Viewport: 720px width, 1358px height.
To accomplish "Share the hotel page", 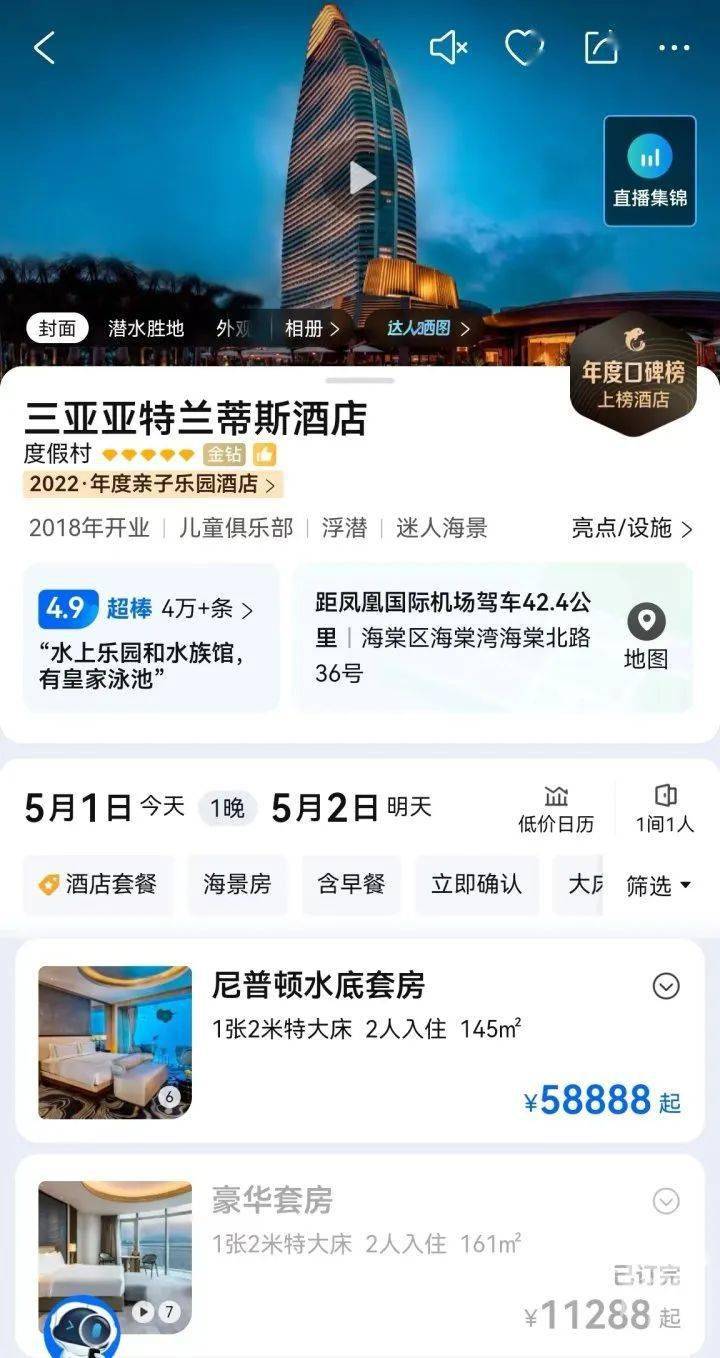I will tap(600, 47).
